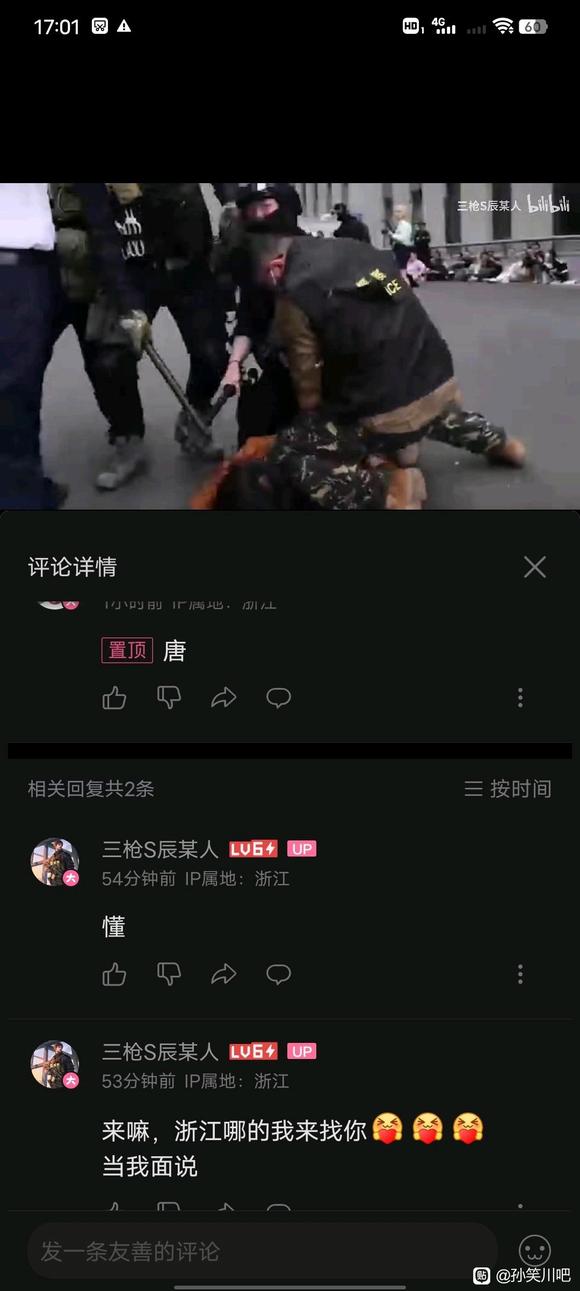Image resolution: width=580 pixels, height=1291 pixels.
Task: Reply to the comment "懂"
Action: [x=279, y=974]
